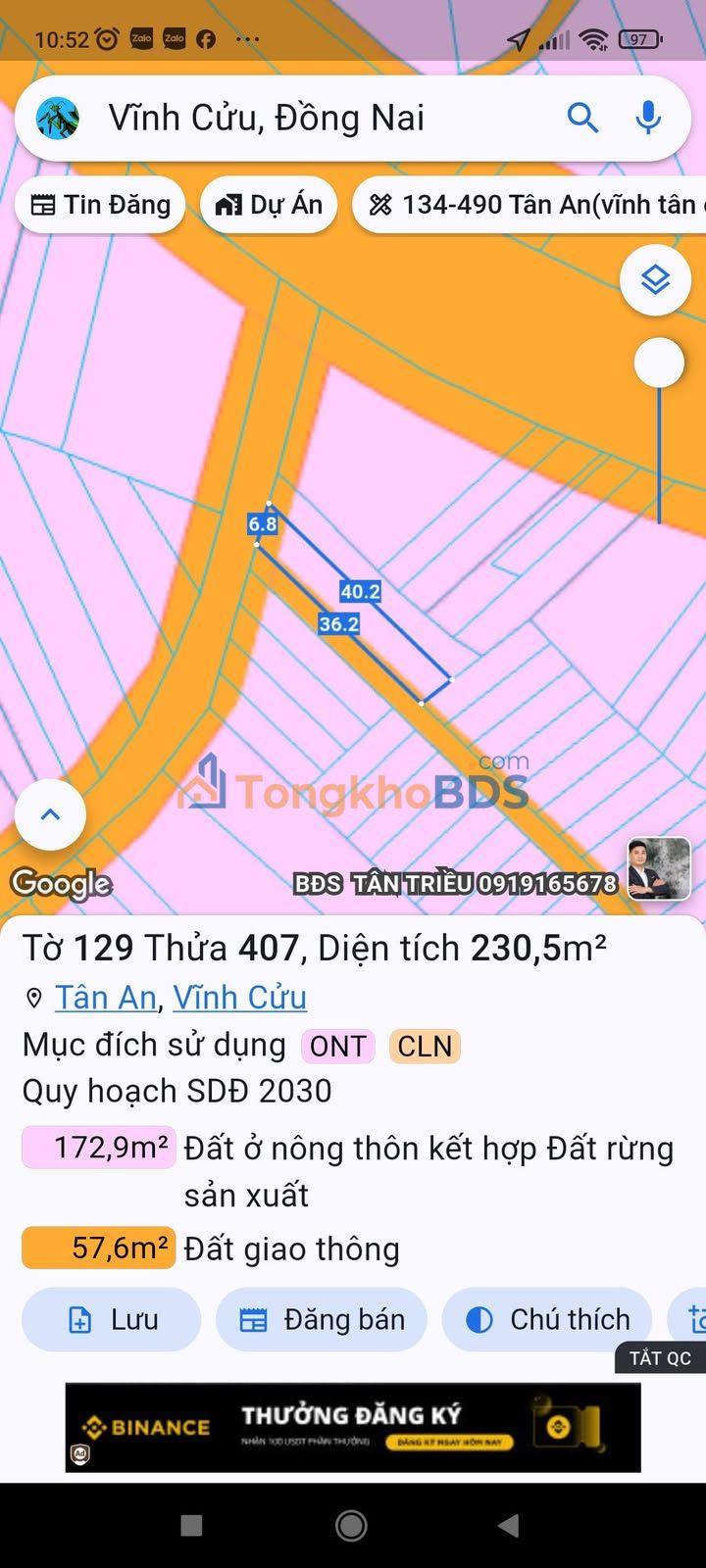Open the agent's profile photo on the map

pos(659,868)
